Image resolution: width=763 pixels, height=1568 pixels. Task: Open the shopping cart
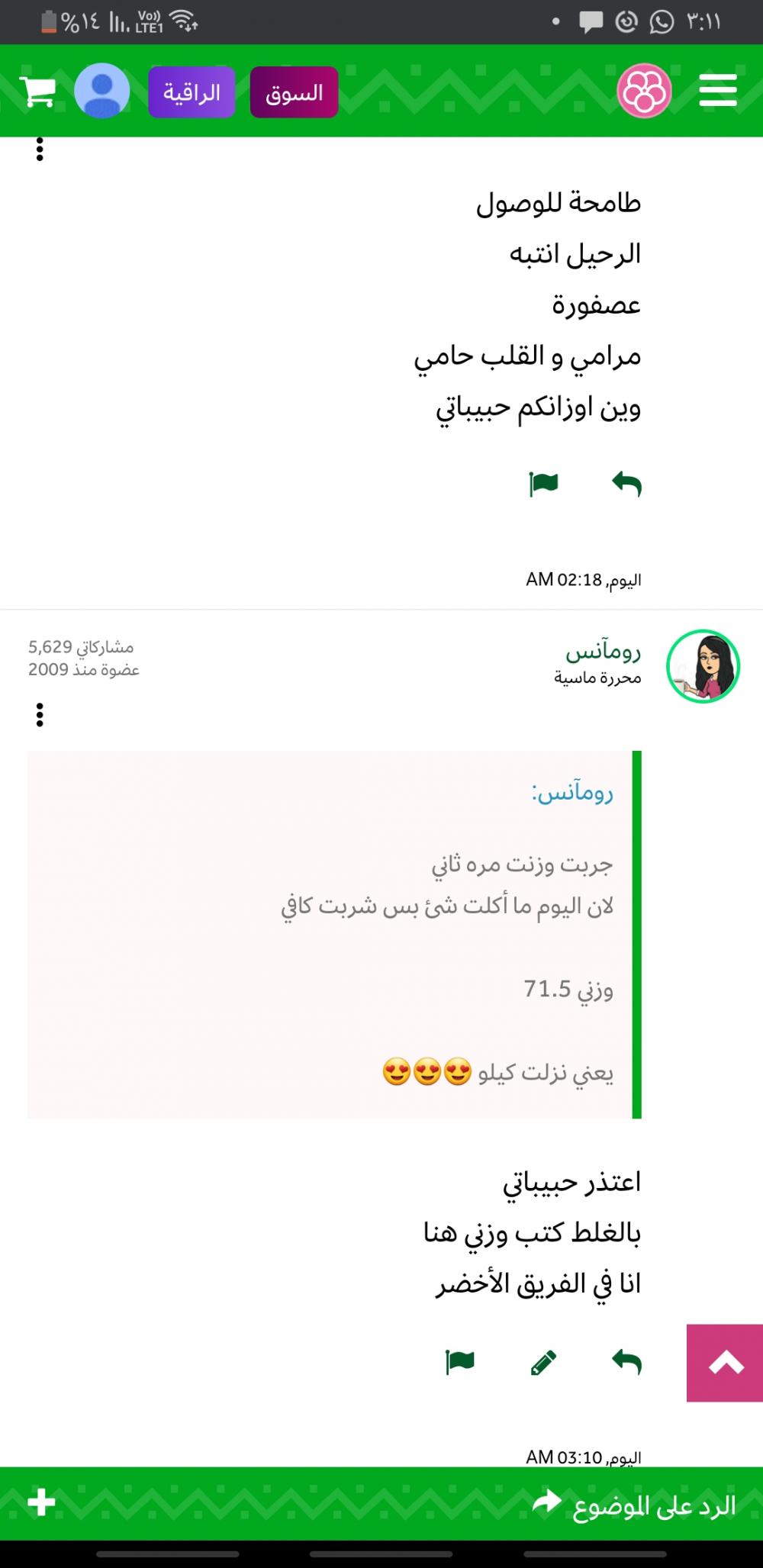point(37,91)
